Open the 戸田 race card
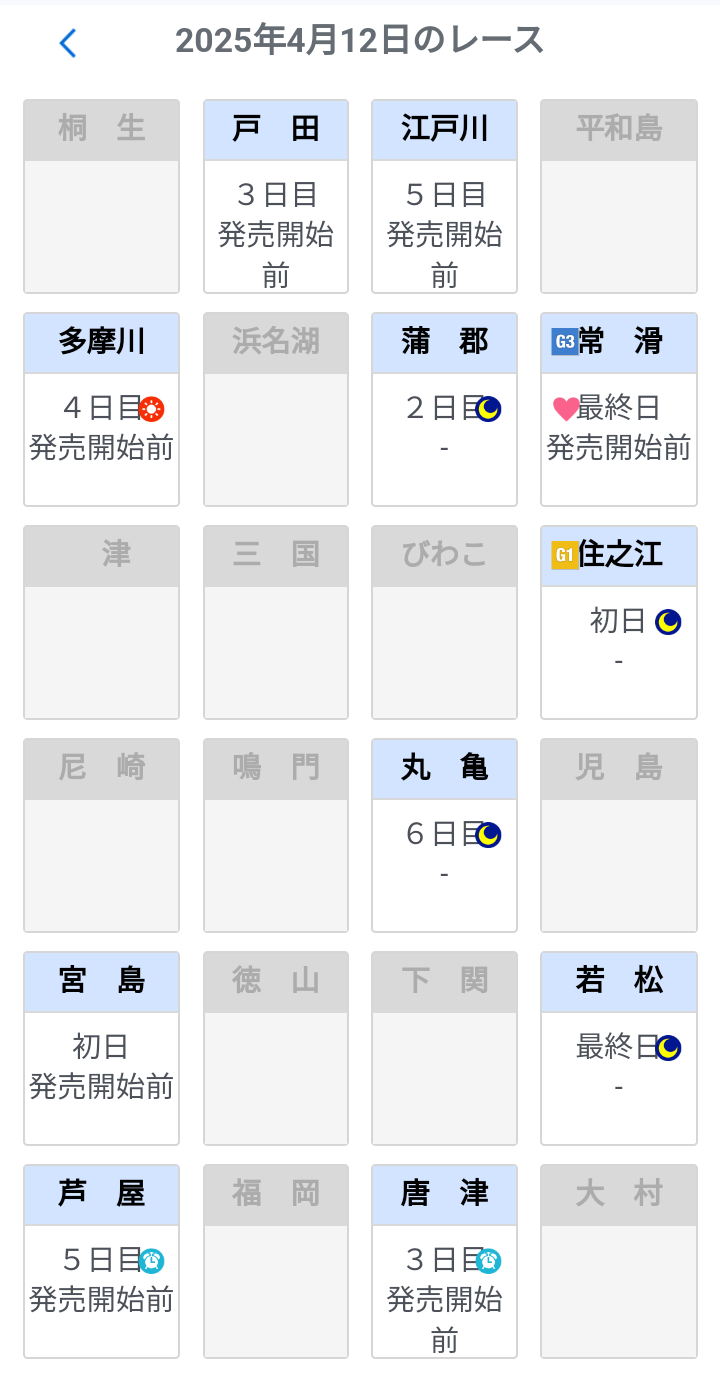 [x=276, y=197]
